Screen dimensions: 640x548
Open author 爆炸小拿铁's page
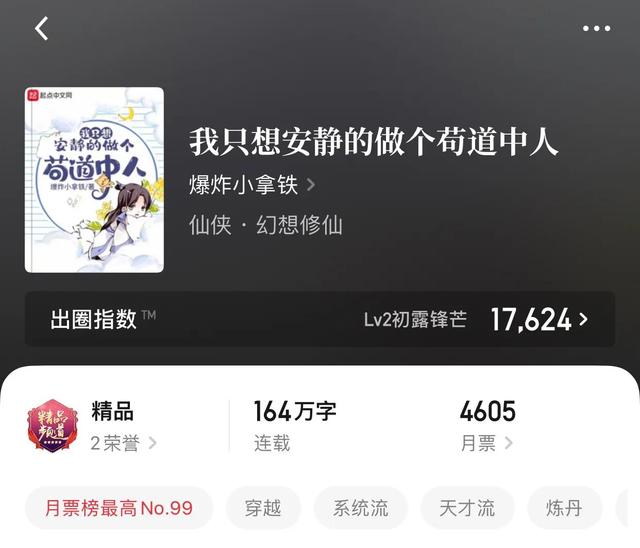(252, 185)
